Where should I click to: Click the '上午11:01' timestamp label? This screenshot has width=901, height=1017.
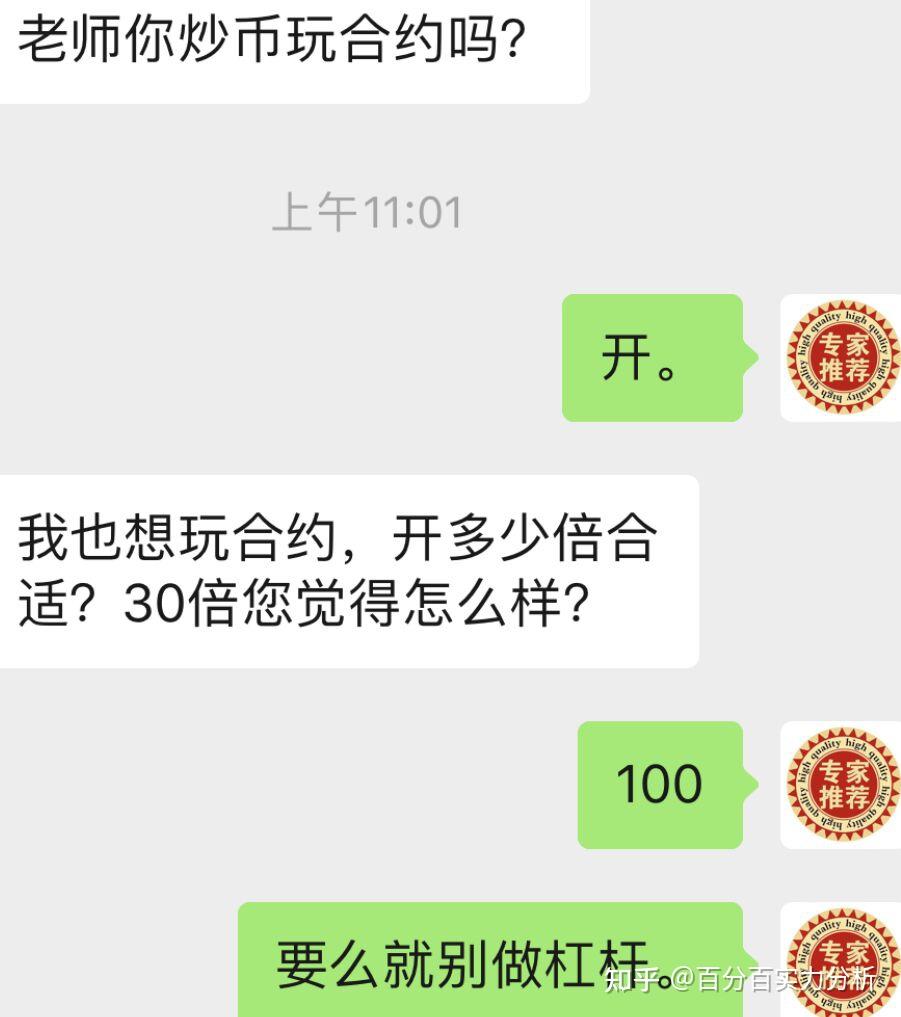click(x=370, y=210)
